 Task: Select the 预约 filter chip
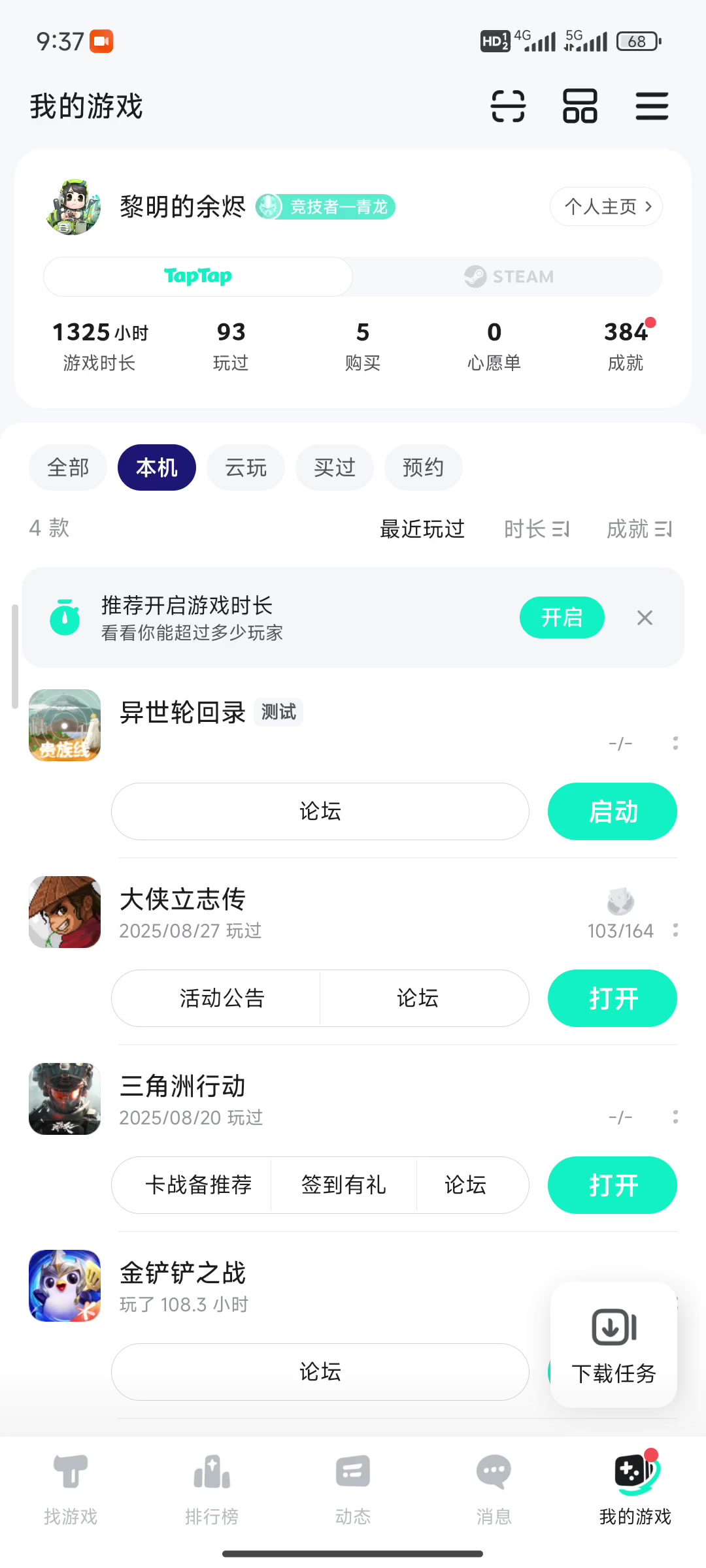coord(424,468)
